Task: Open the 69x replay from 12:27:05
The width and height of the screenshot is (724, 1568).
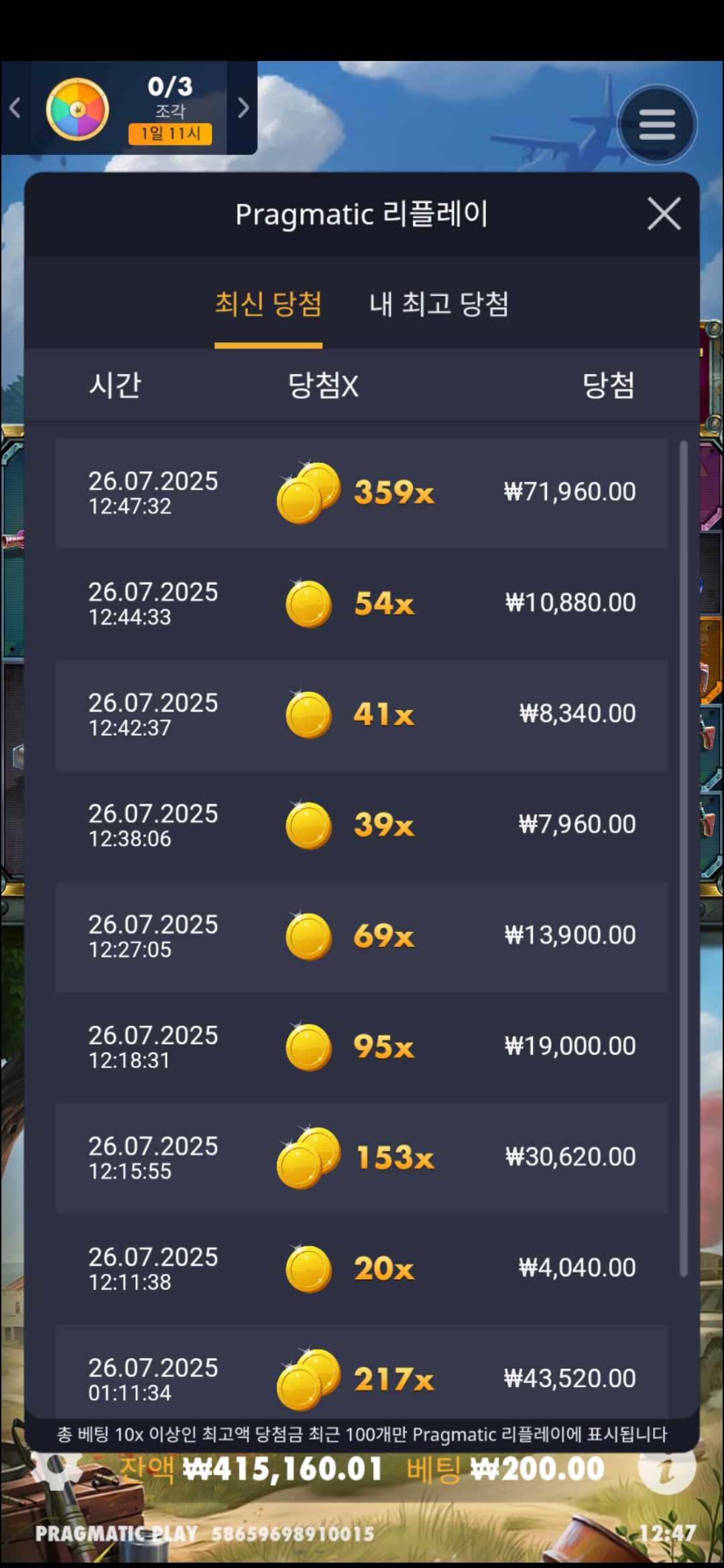Action: click(362, 936)
